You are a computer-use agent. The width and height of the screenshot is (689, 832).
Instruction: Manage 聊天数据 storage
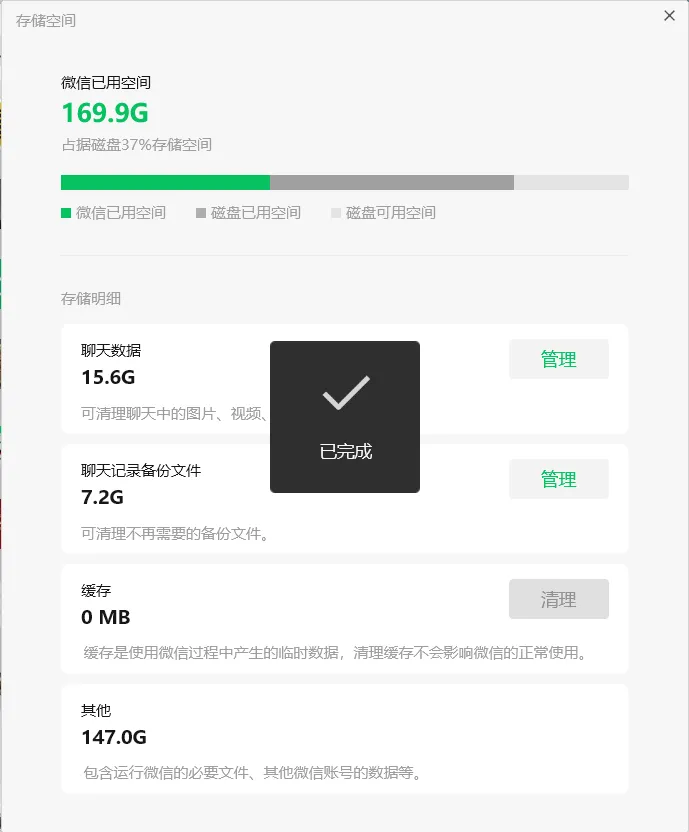tap(558, 360)
